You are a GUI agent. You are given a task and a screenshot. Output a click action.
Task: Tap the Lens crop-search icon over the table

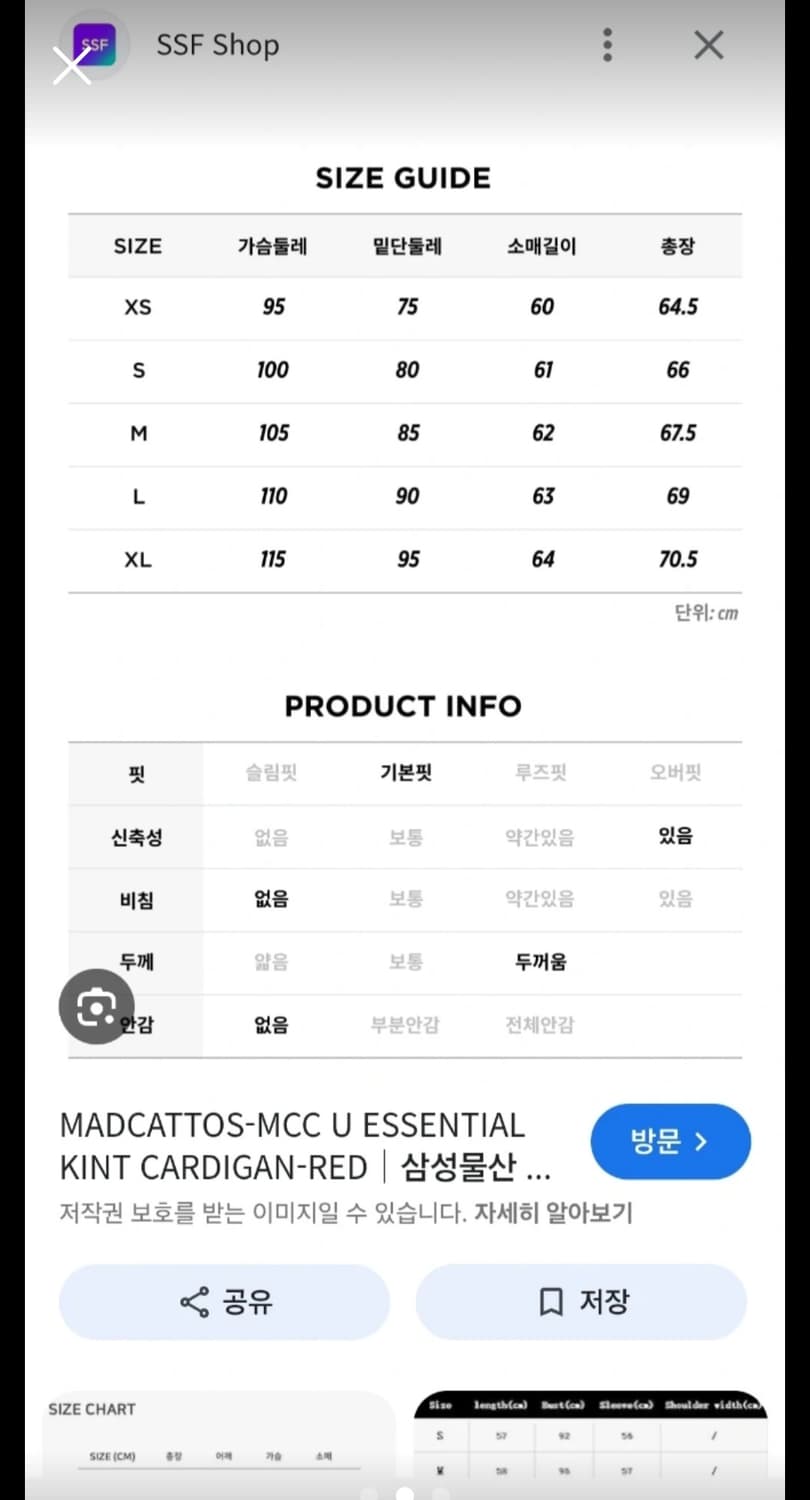click(97, 1007)
